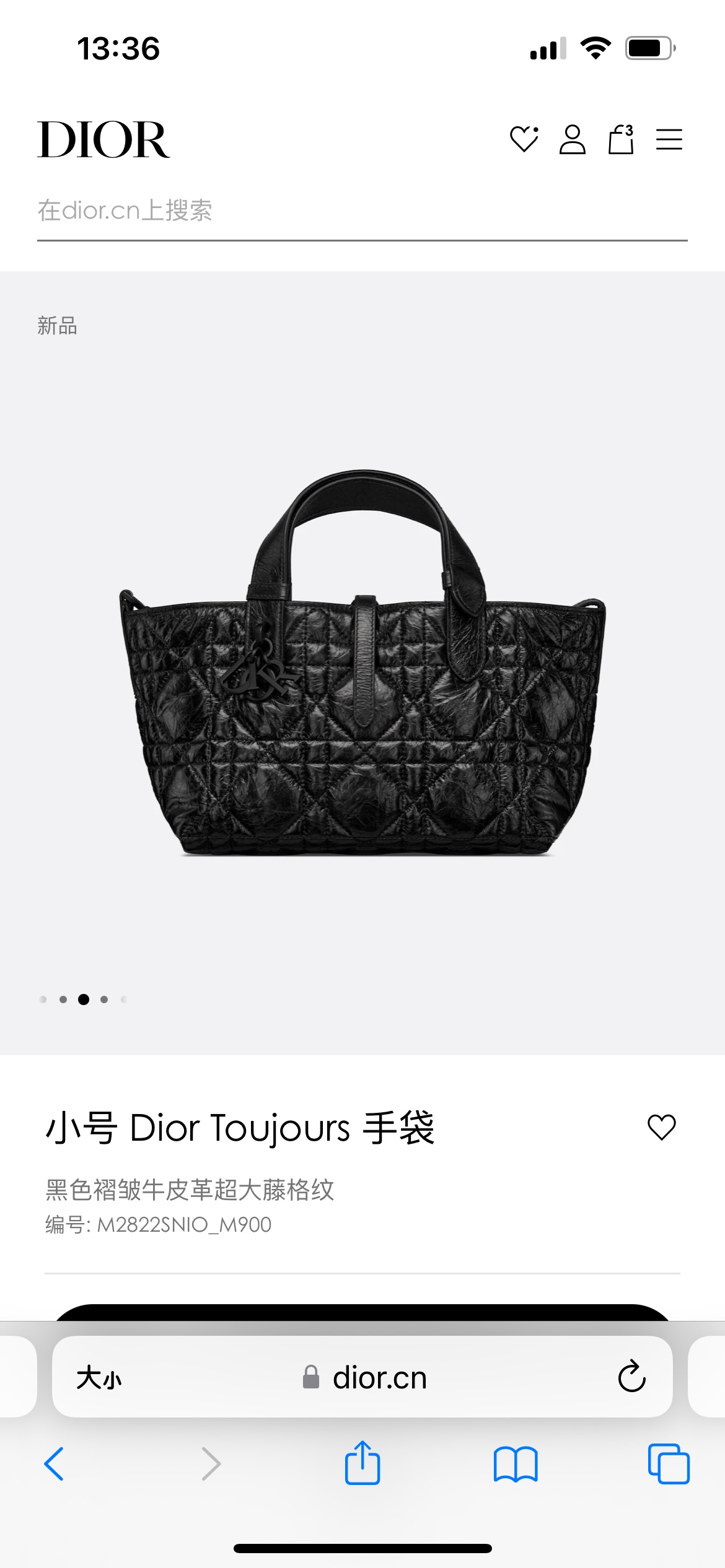Open Safari page size settings 大小
This screenshot has width=725, height=1568.
coord(99,1378)
